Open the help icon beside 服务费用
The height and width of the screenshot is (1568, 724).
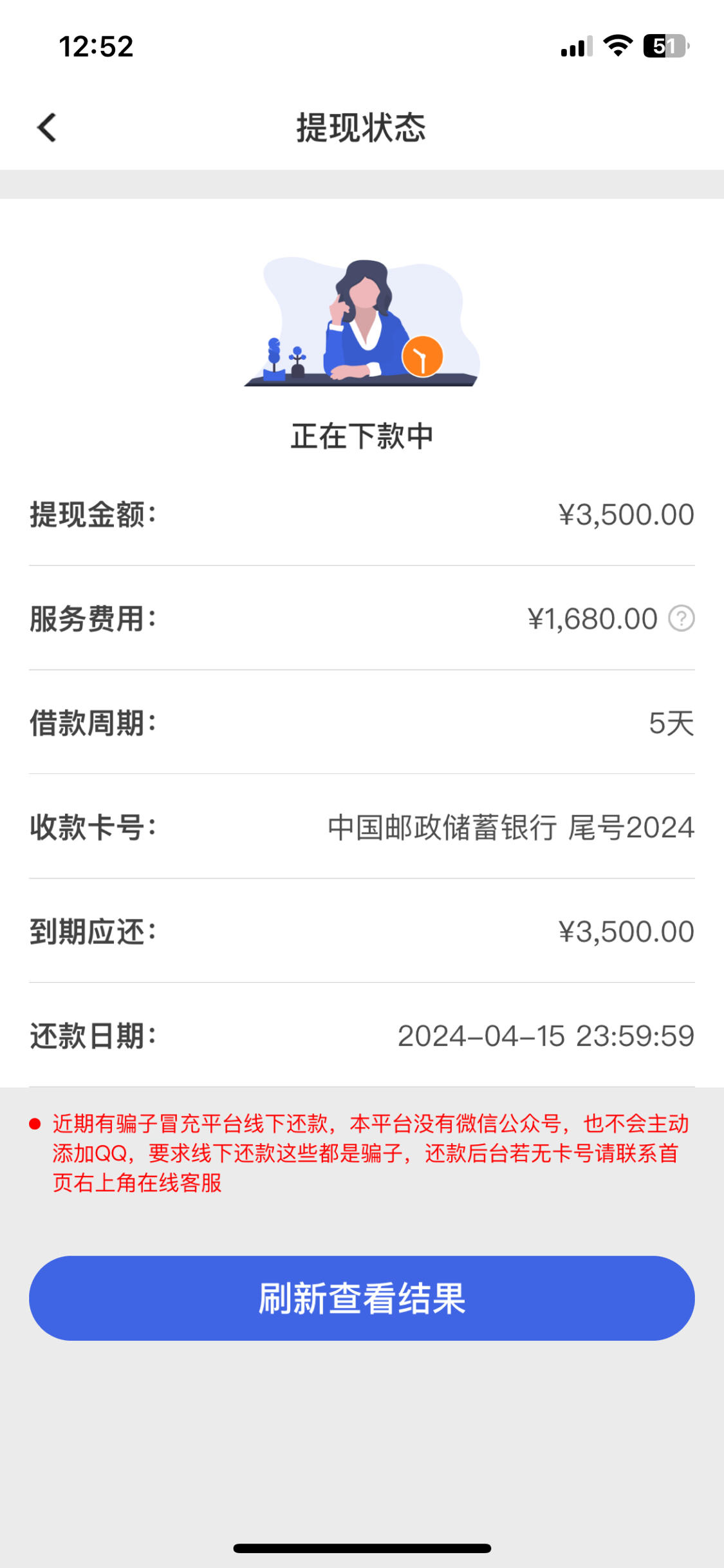click(x=681, y=619)
